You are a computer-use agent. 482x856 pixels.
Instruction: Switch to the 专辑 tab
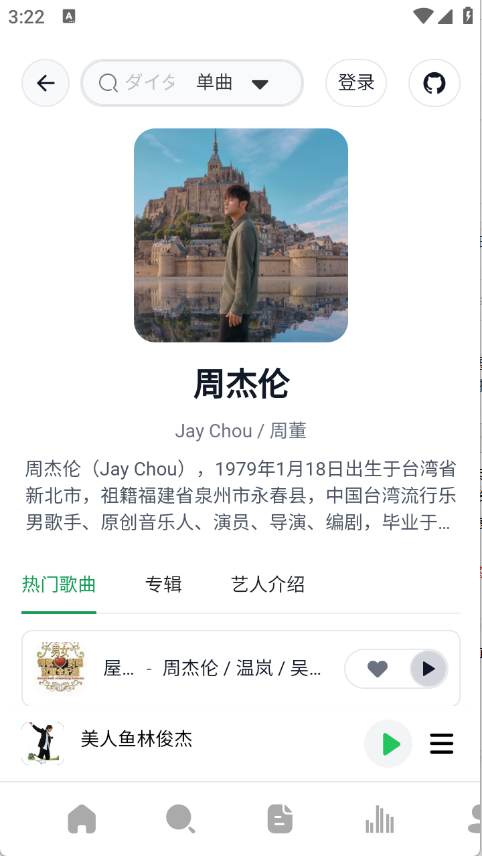163,585
